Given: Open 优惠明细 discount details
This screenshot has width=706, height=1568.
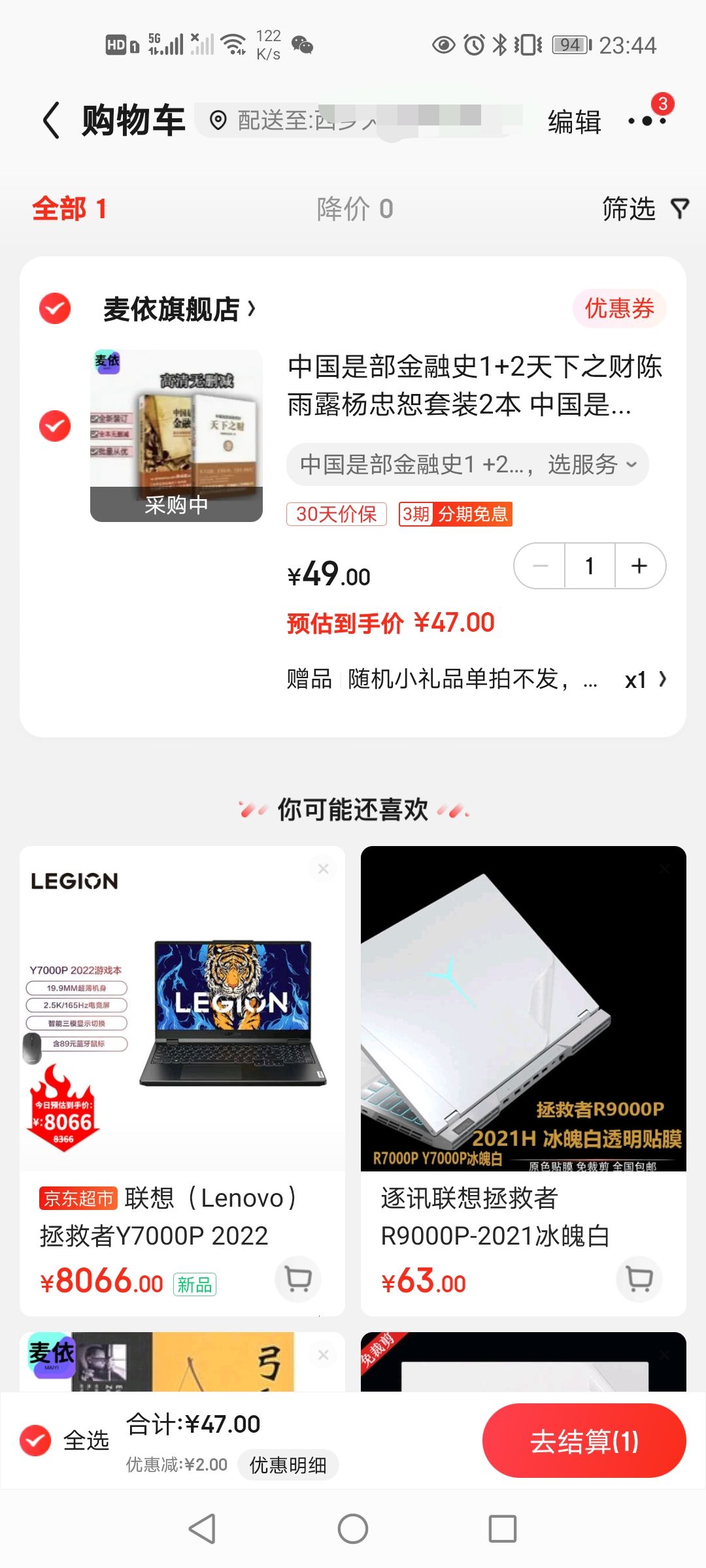Looking at the screenshot, I should 288,1465.
